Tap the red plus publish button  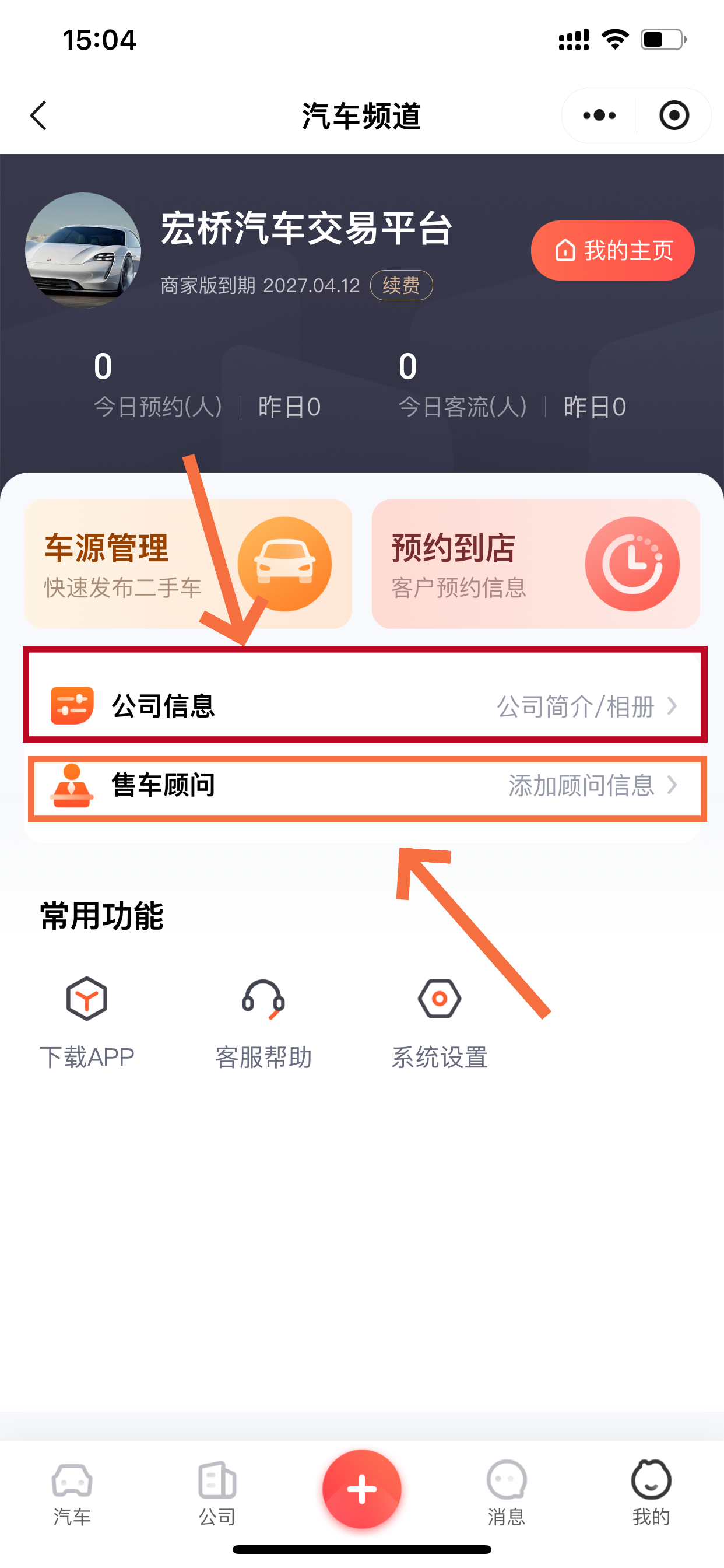point(362,1489)
